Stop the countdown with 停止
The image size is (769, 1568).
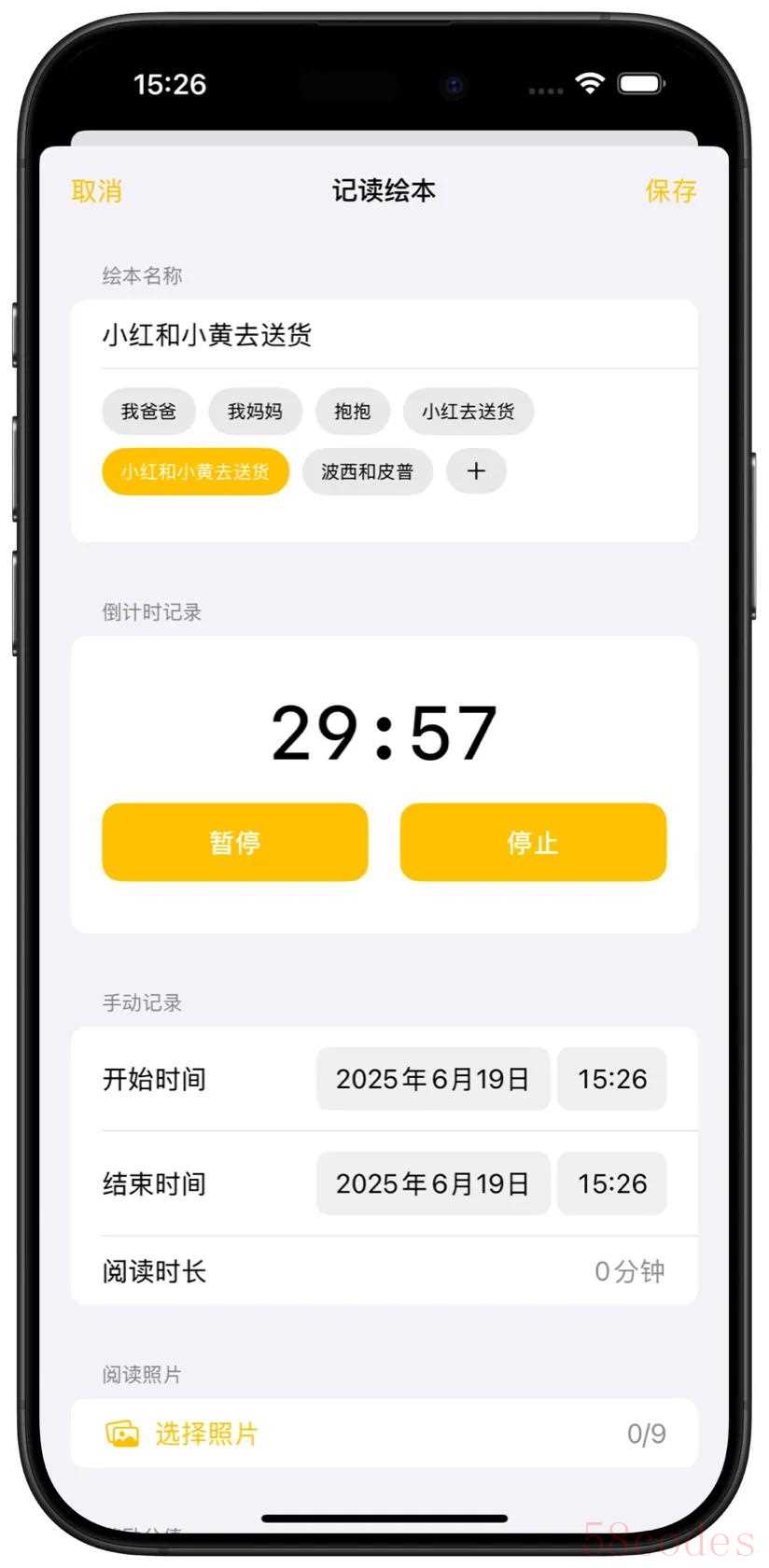tap(533, 842)
